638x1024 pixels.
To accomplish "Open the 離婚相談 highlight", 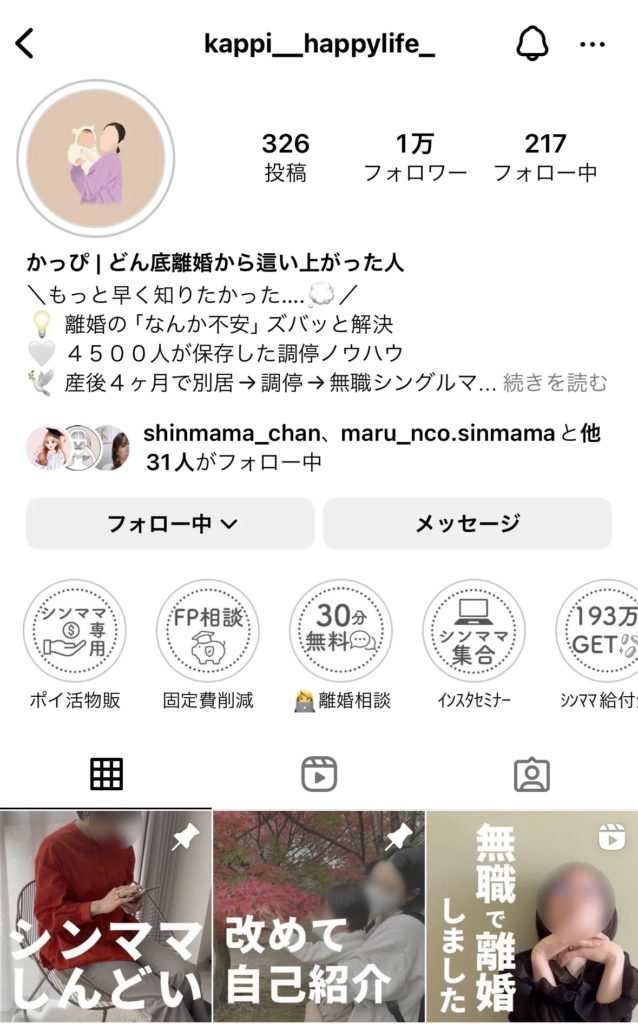I will [x=341, y=632].
